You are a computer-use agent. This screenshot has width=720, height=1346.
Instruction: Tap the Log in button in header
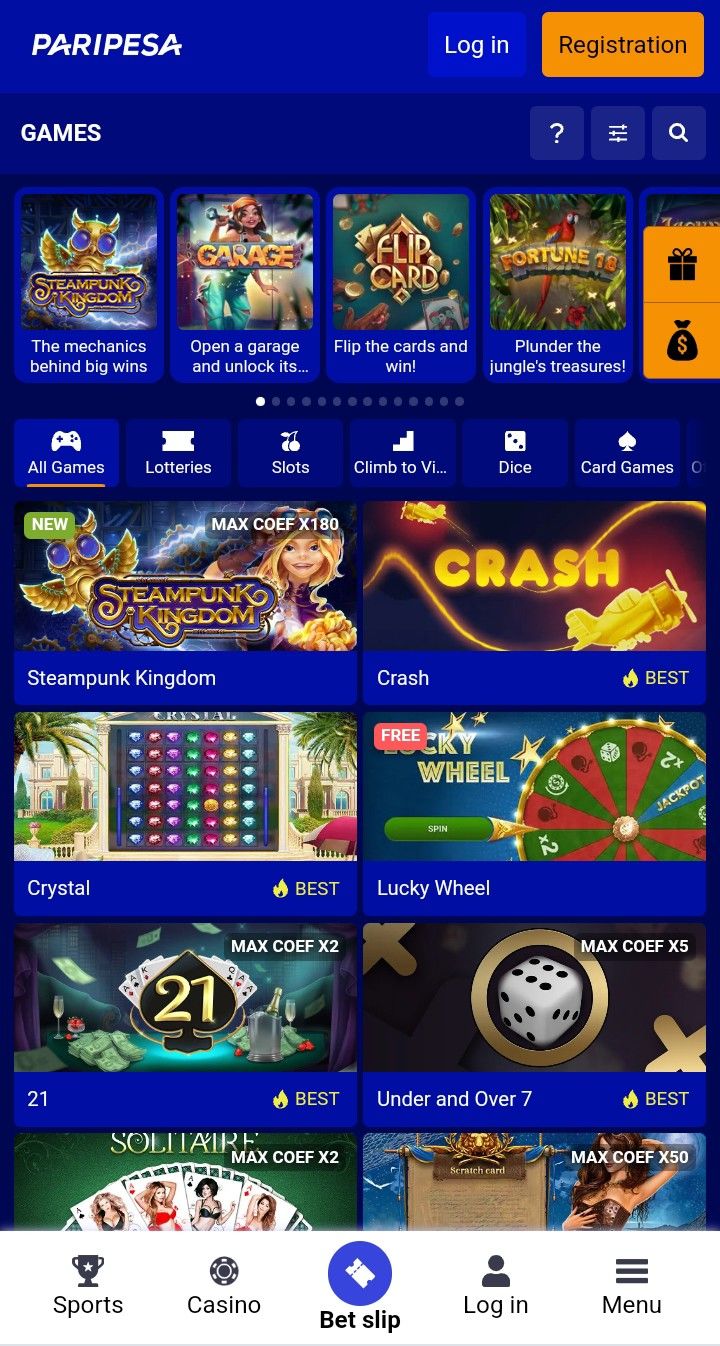pyautogui.click(x=476, y=45)
